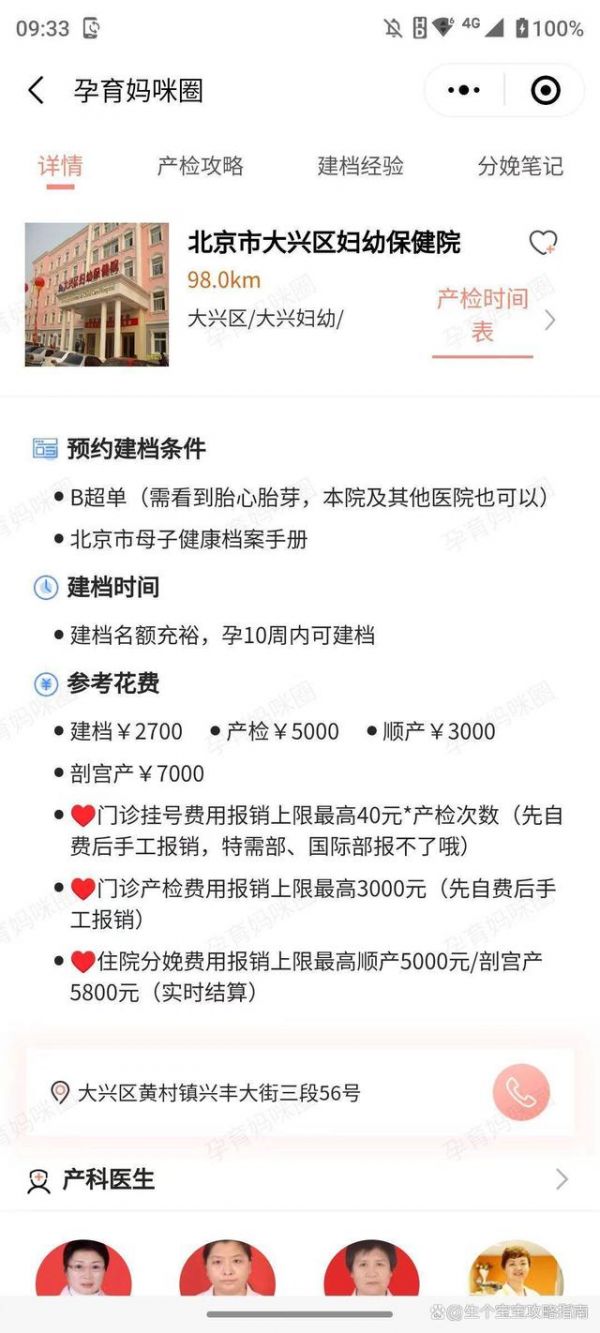Favorite 北京市大兴区妇幼保健院 with the heart icon
Image resolution: width=600 pixels, height=1333 pixels.
pyautogui.click(x=543, y=243)
